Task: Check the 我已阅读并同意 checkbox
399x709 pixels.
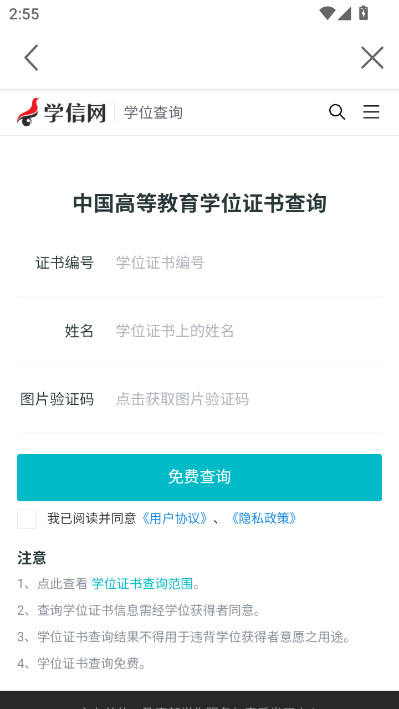Action: [27, 519]
